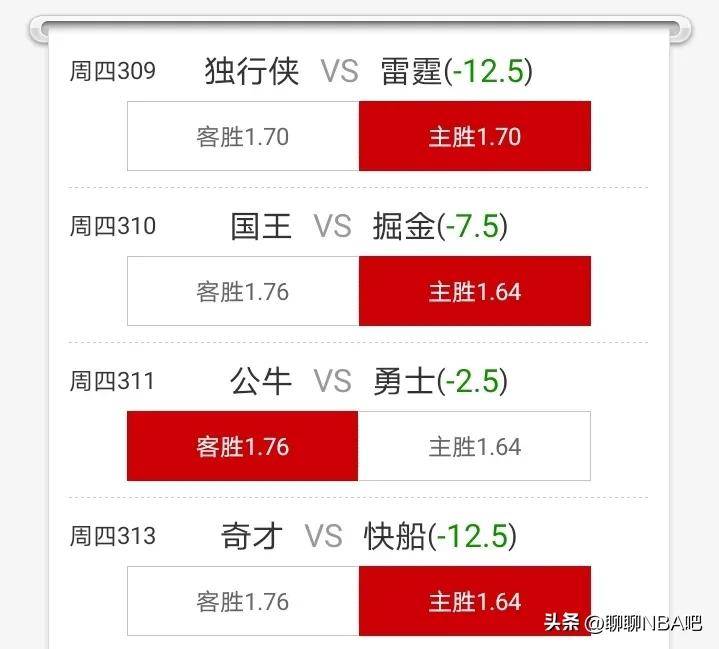Select 主胜1.64 for 公牛 VS 勇士

coord(475,446)
